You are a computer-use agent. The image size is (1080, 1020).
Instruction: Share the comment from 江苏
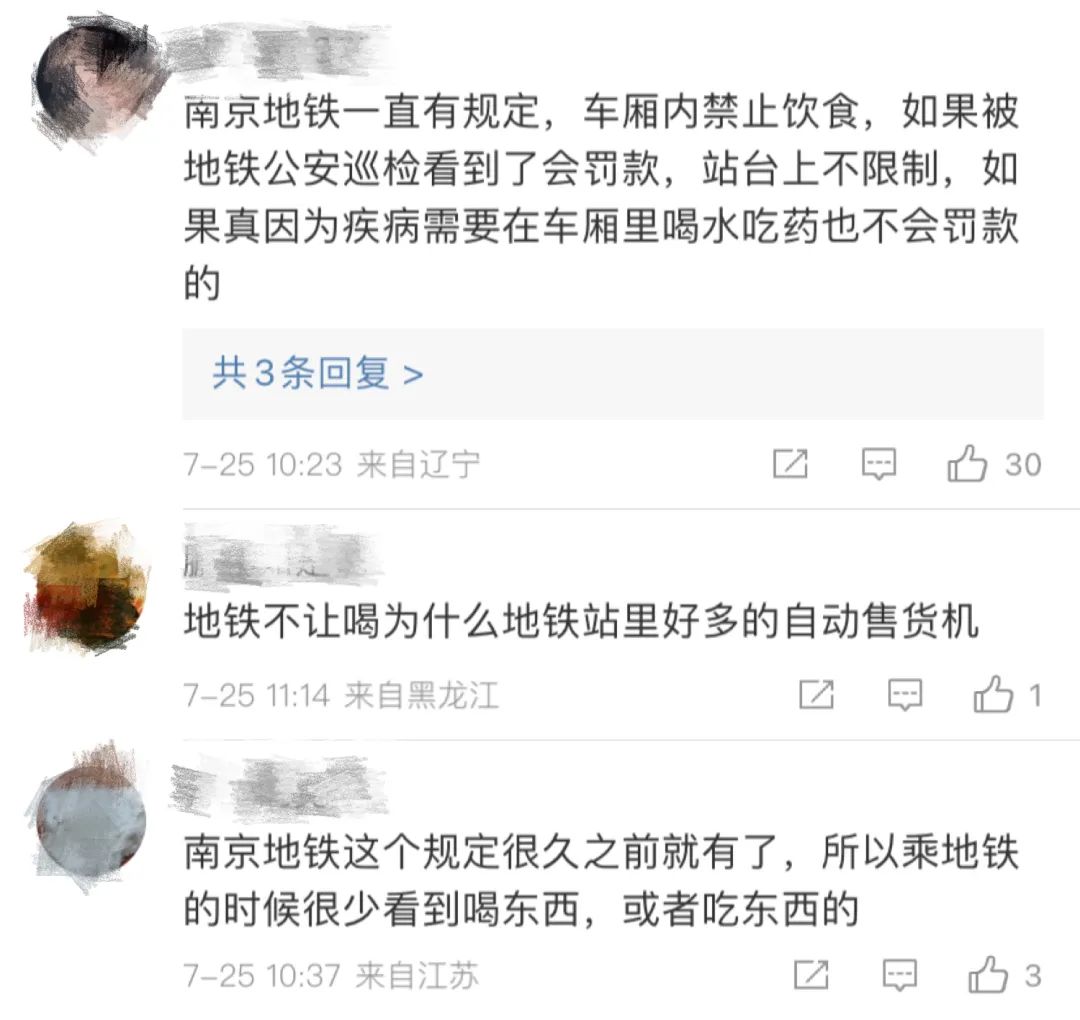(x=811, y=975)
